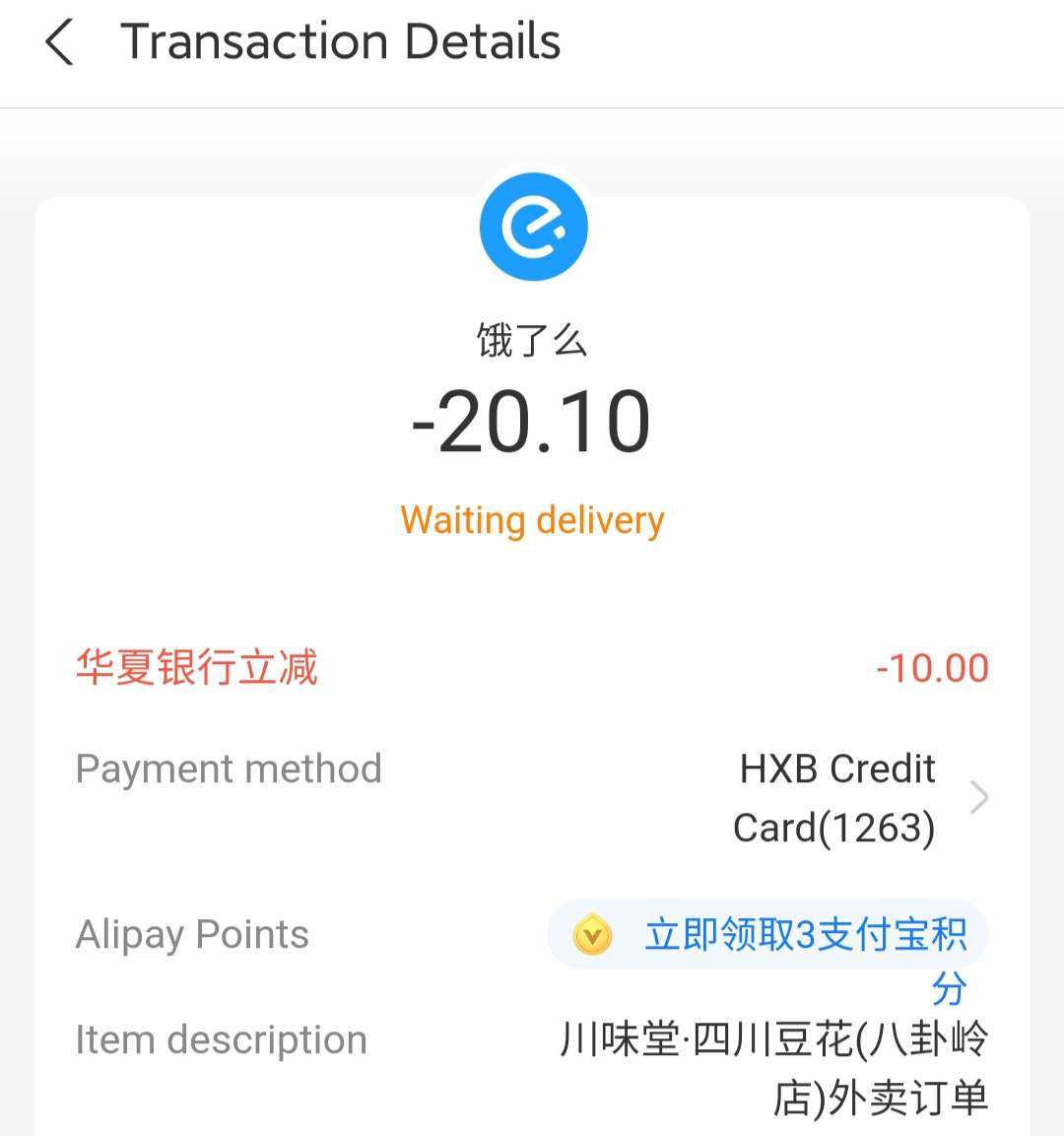
Task: Open payment method details via right arrow
Action: 978,797
